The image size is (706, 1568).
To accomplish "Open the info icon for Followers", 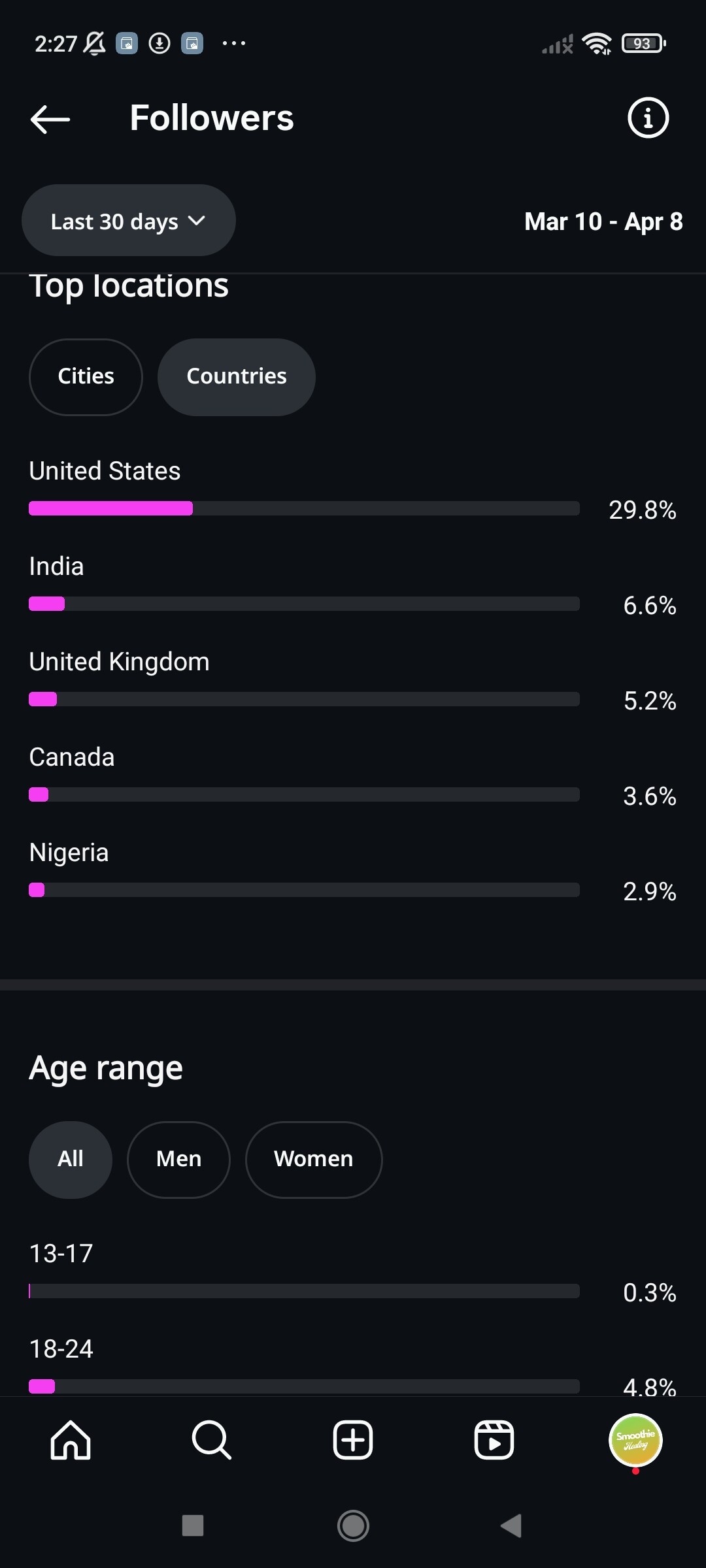I will [x=648, y=118].
